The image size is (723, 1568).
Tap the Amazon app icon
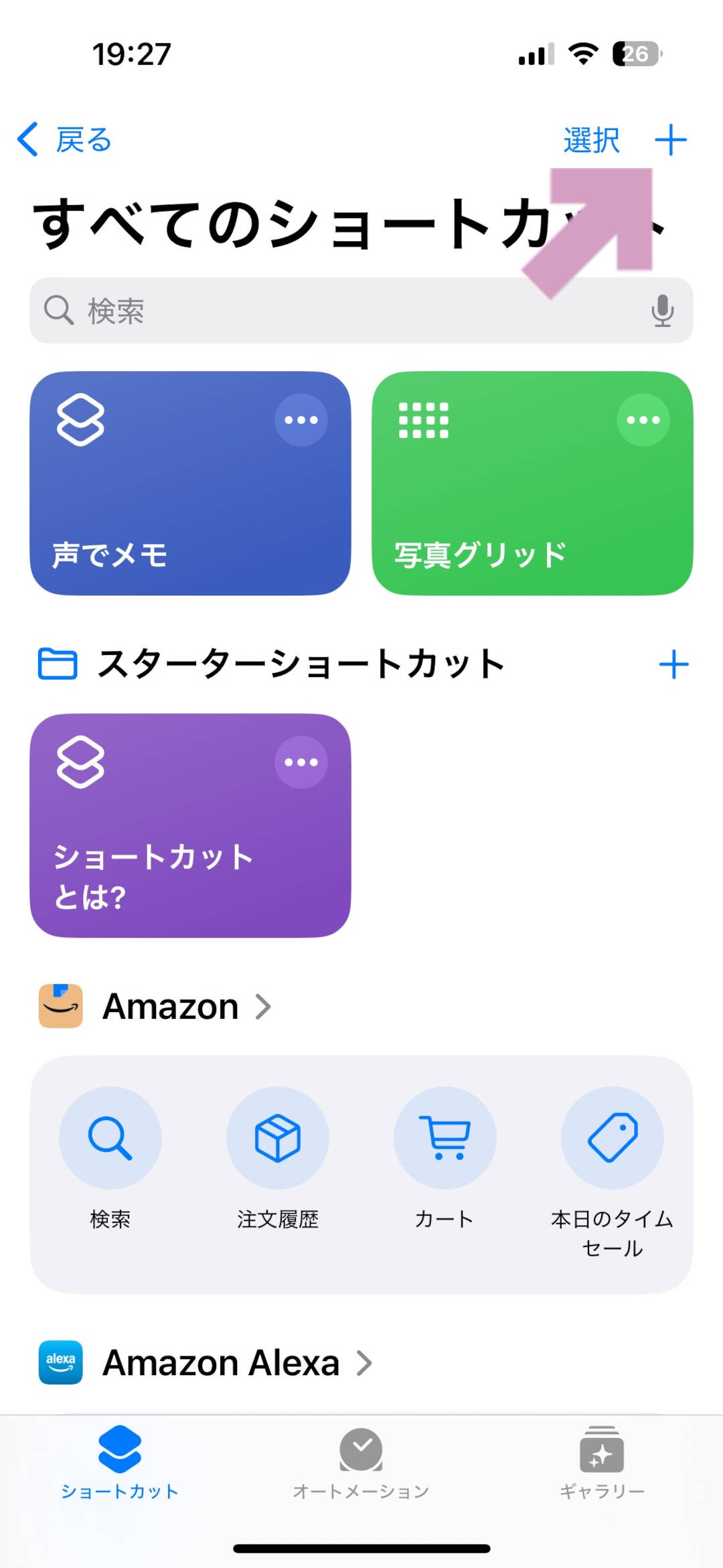pyautogui.click(x=60, y=1005)
